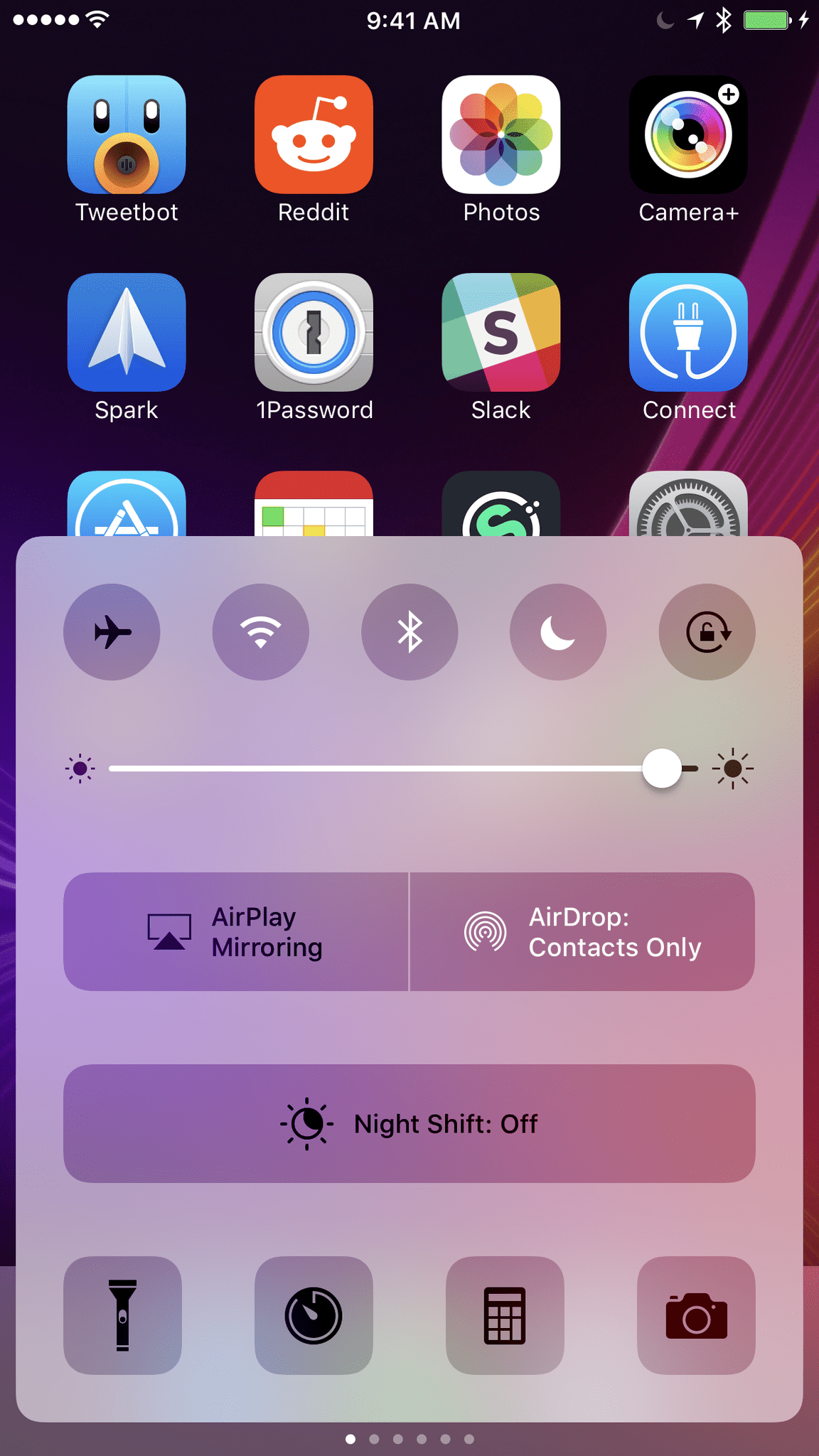
Task: Turn on Night Shift
Action: coord(409,1123)
